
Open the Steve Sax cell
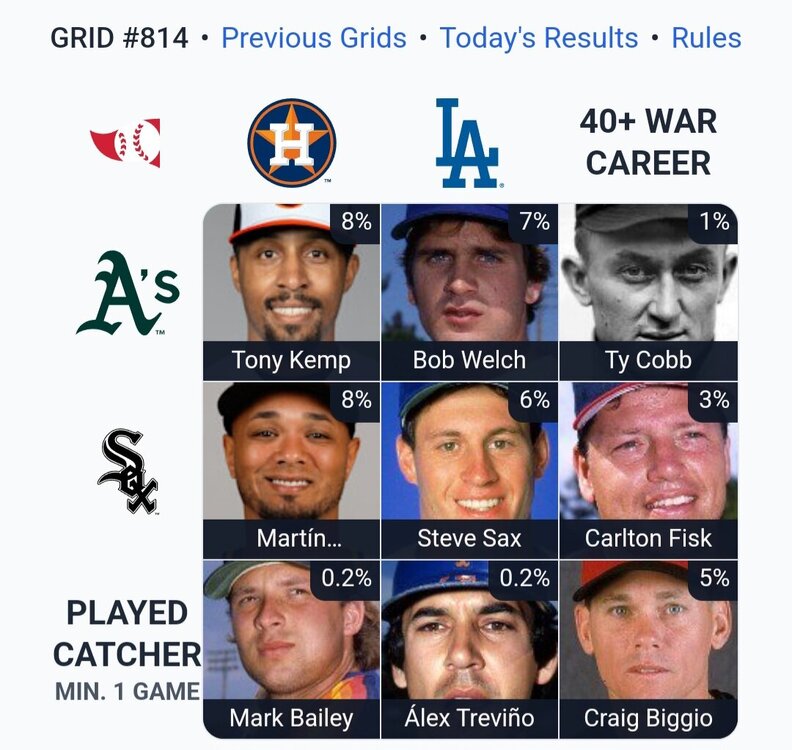(x=469, y=470)
